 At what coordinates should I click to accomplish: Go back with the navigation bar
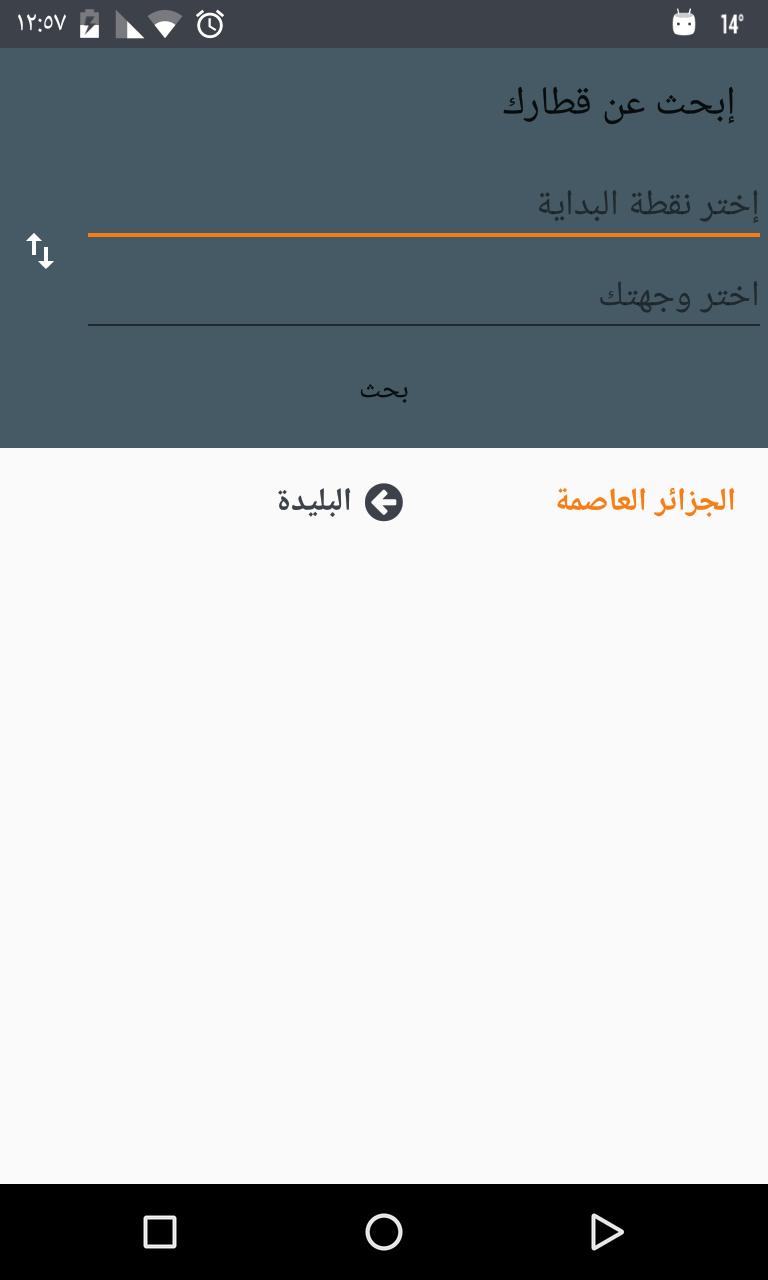[x=606, y=1232]
